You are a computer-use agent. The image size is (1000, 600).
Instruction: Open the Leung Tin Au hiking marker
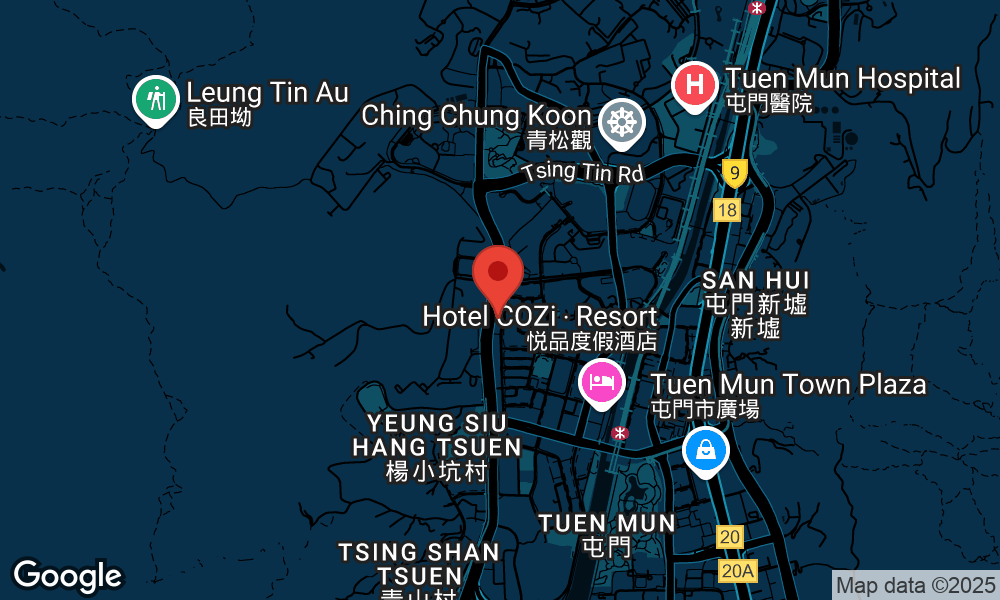[155, 99]
